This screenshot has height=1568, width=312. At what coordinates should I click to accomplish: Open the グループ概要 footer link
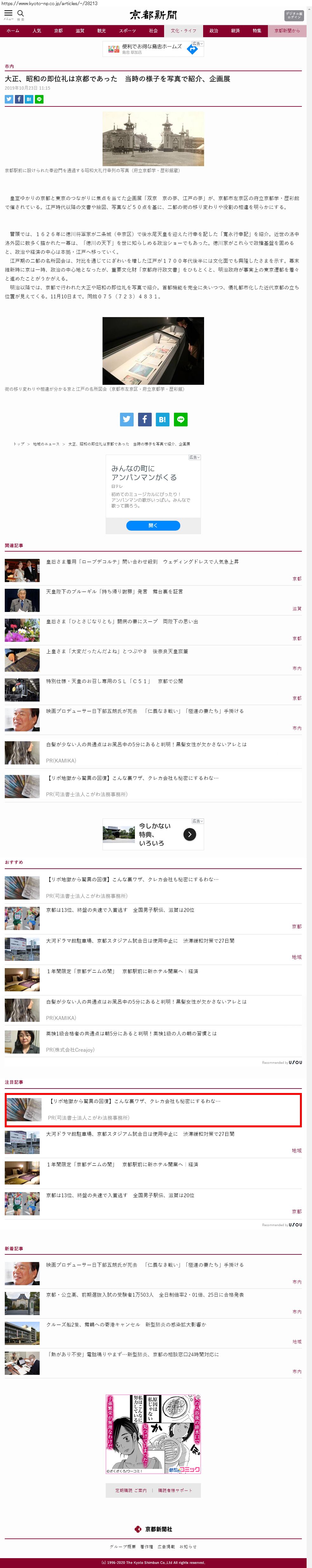pyautogui.click(x=123, y=1547)
